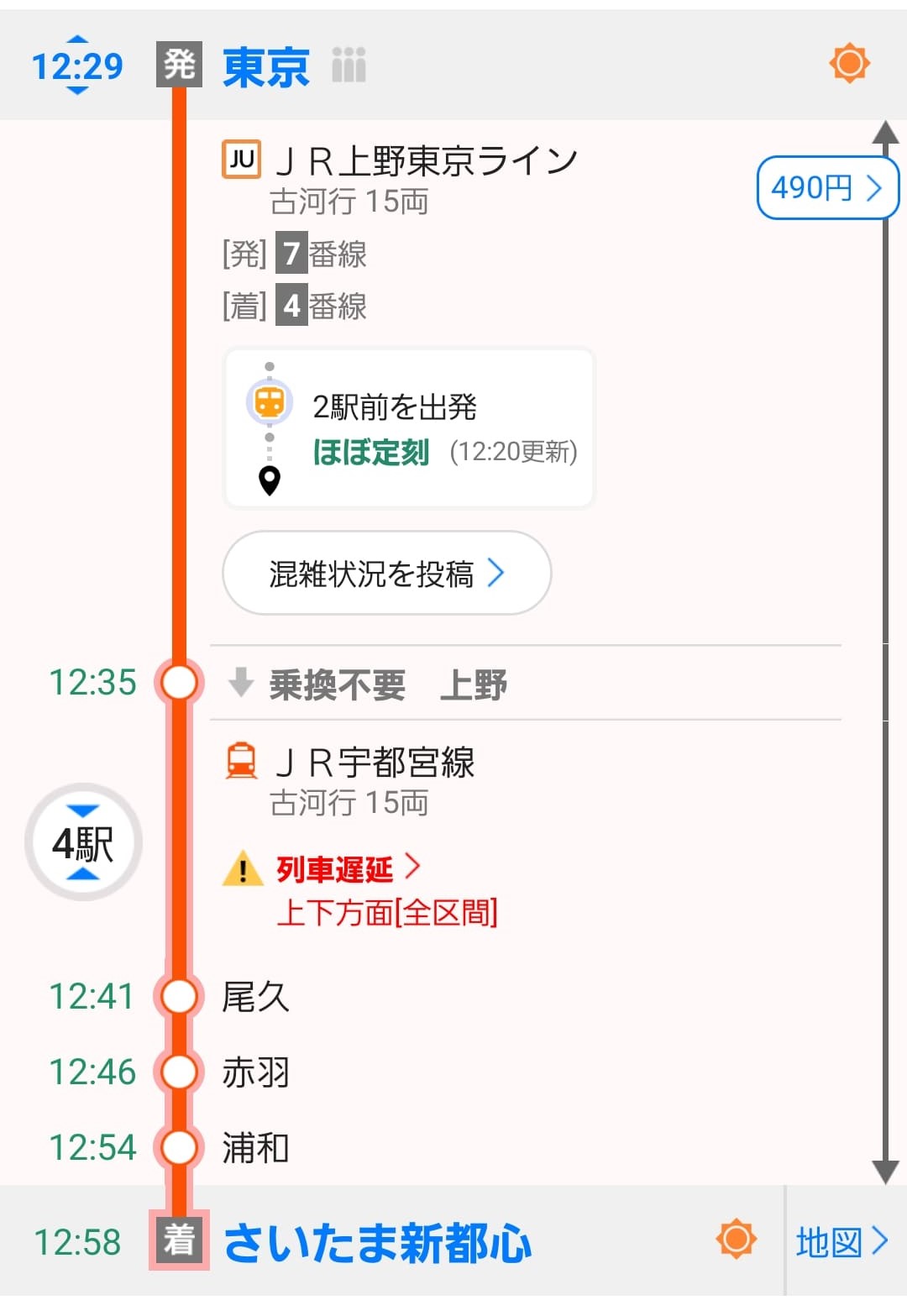View Tokyo weather sun icon

[848, 64]
